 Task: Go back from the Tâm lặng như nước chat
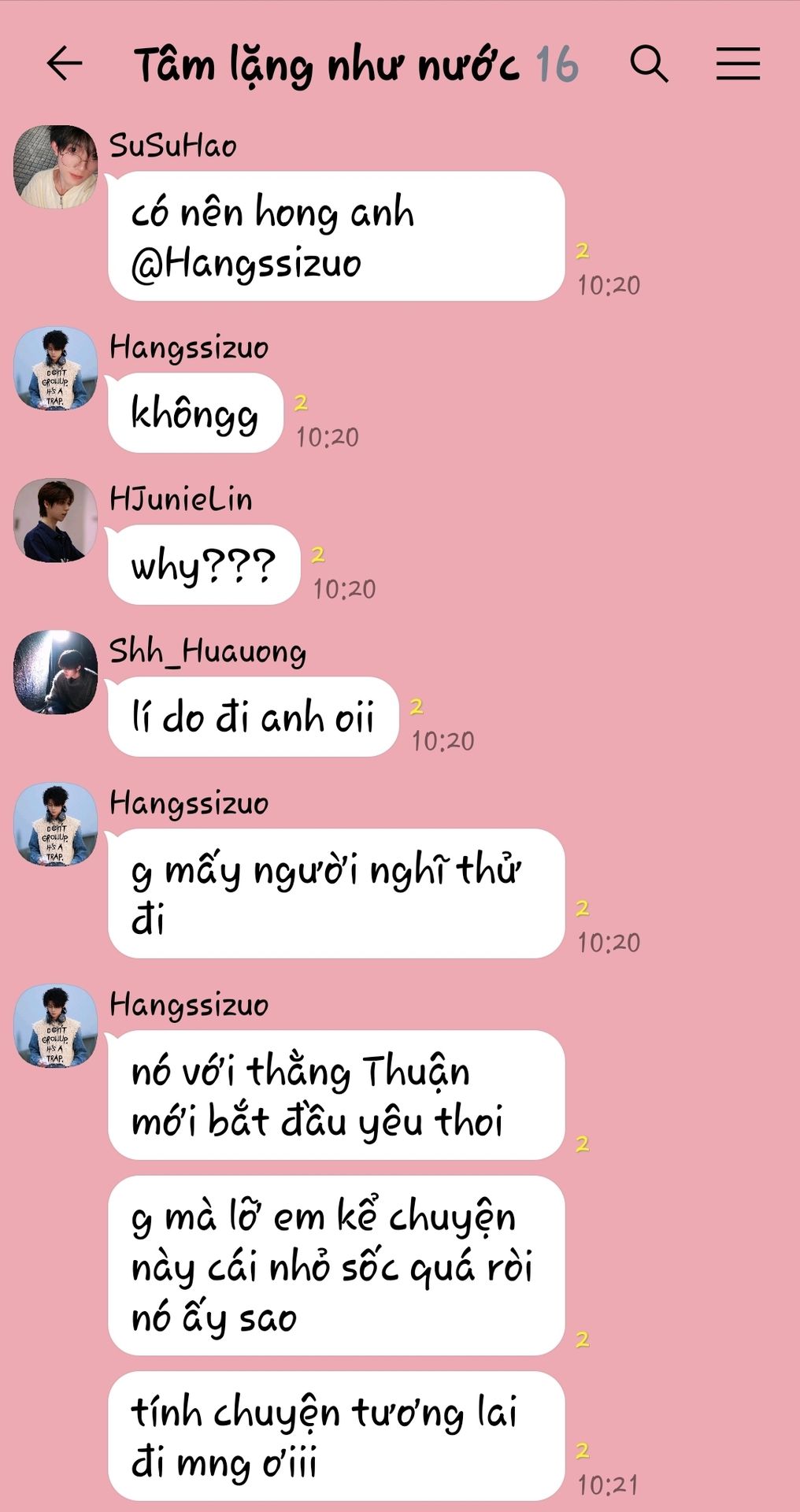point(65,64)
